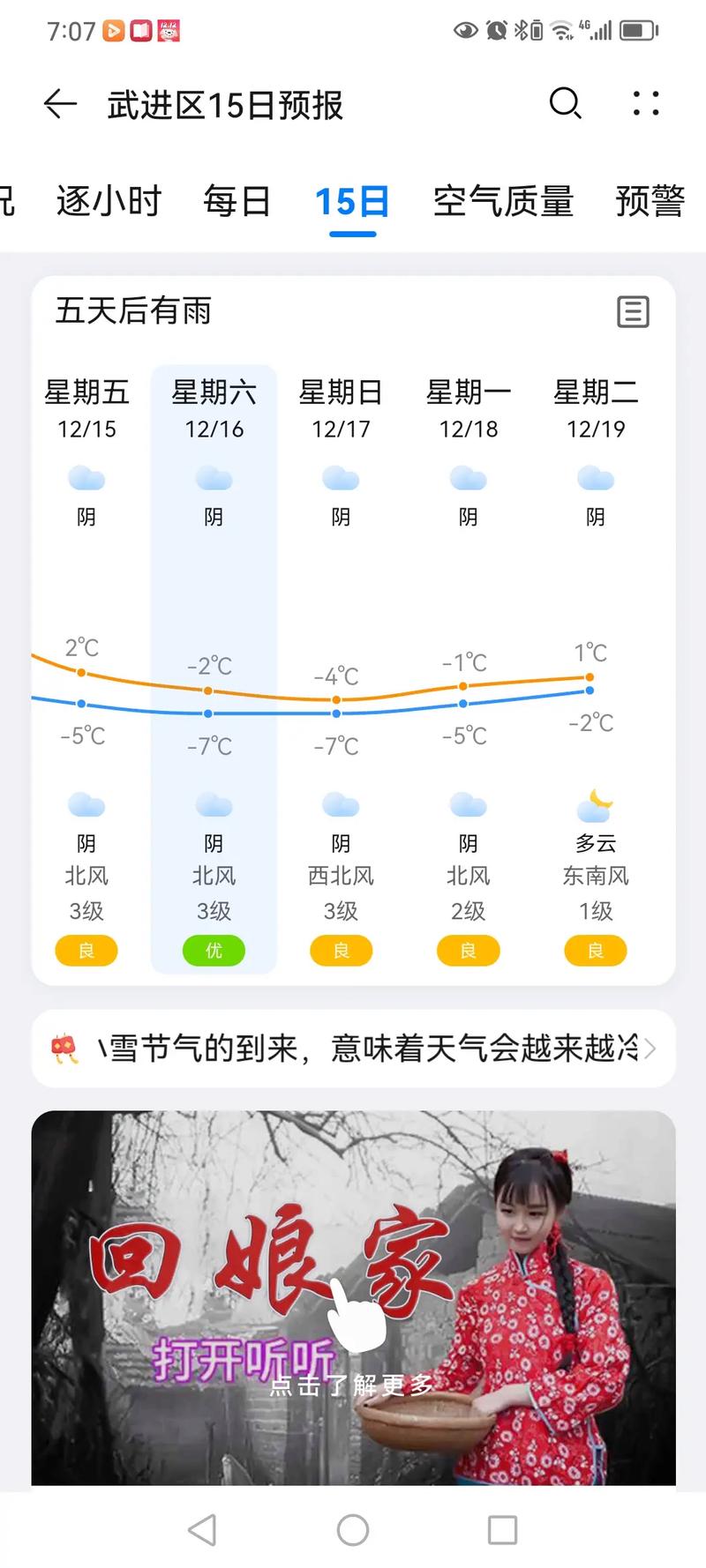The height and width of the screenshot is (1568, 706).
Task: Tap the green 优 badge under 星期六
Action: [213, 951]
